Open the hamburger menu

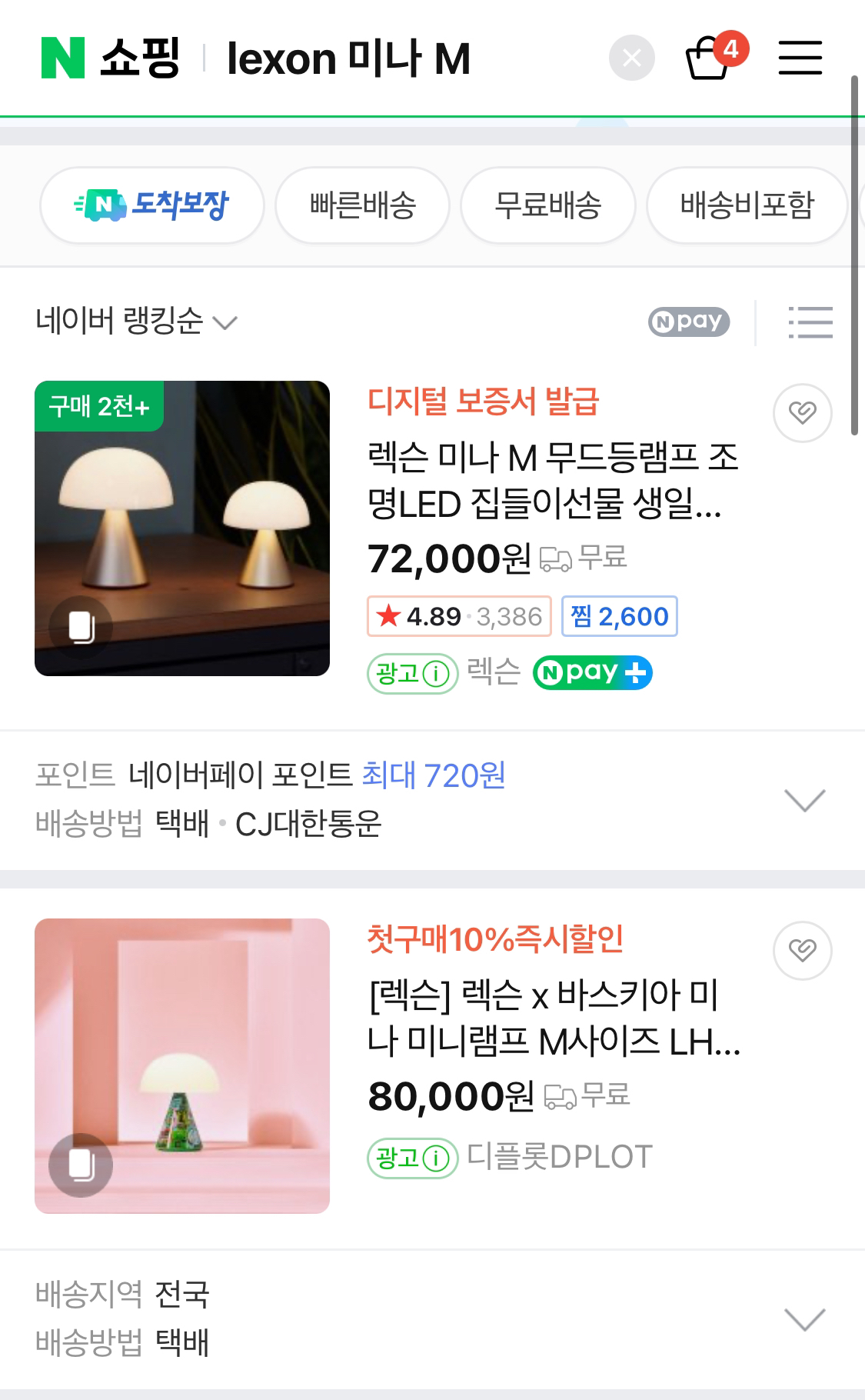(800, 58)
